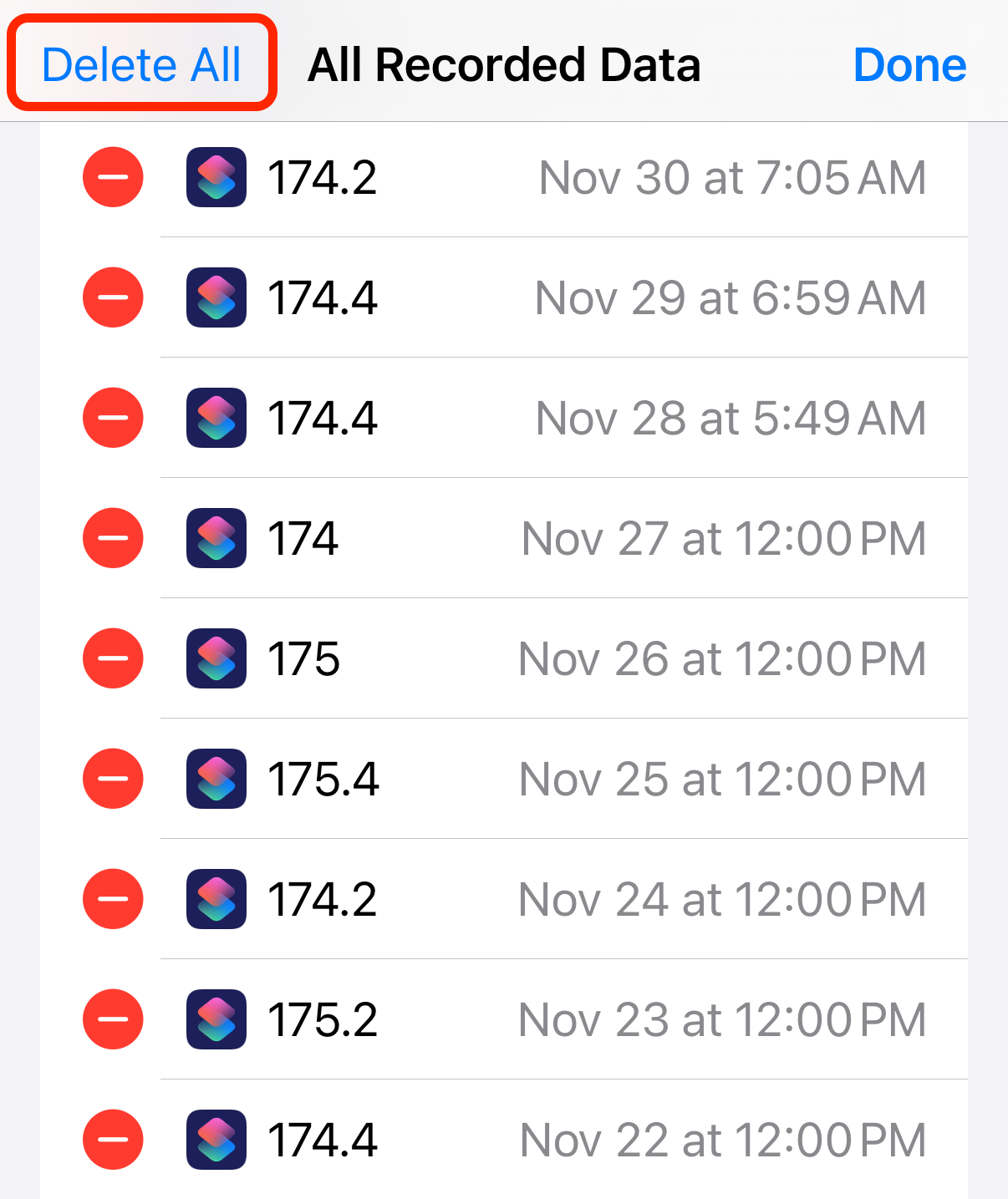Tap Done to finish editing
The width and height of the screenshot is (1008, 1199).
909,65
